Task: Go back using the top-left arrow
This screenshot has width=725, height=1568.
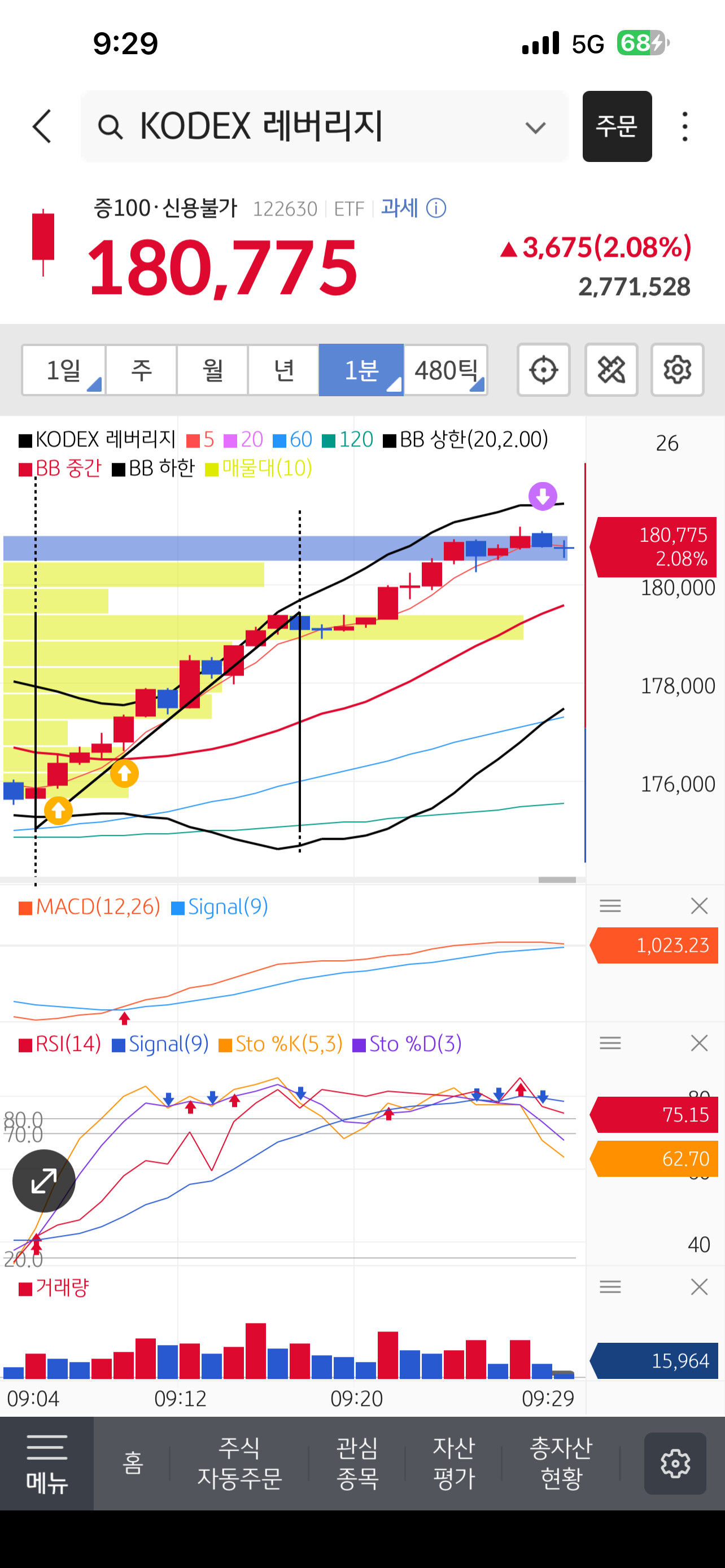Action: pos(41,126)
